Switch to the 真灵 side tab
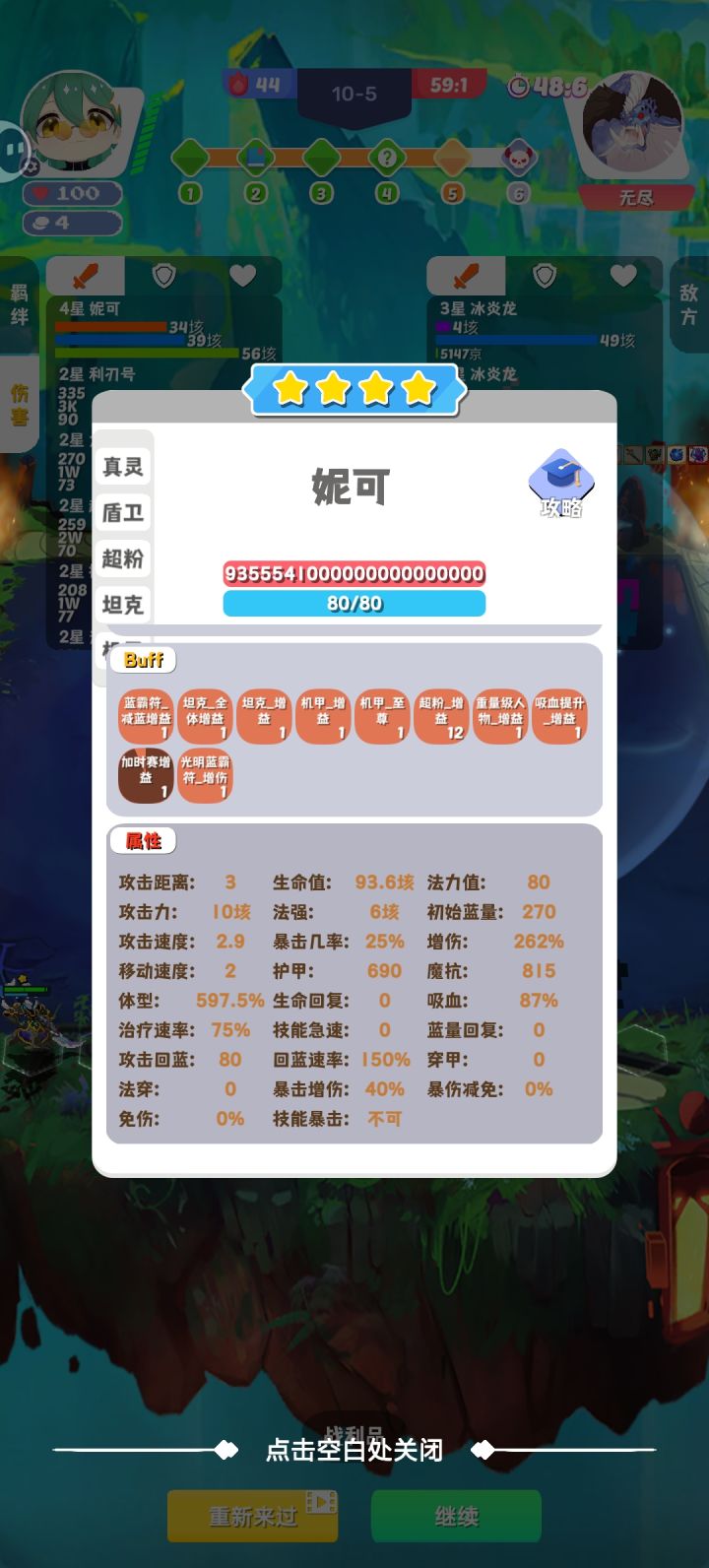709x1568 pixels. pyautogui.click(x=122, y=466)
